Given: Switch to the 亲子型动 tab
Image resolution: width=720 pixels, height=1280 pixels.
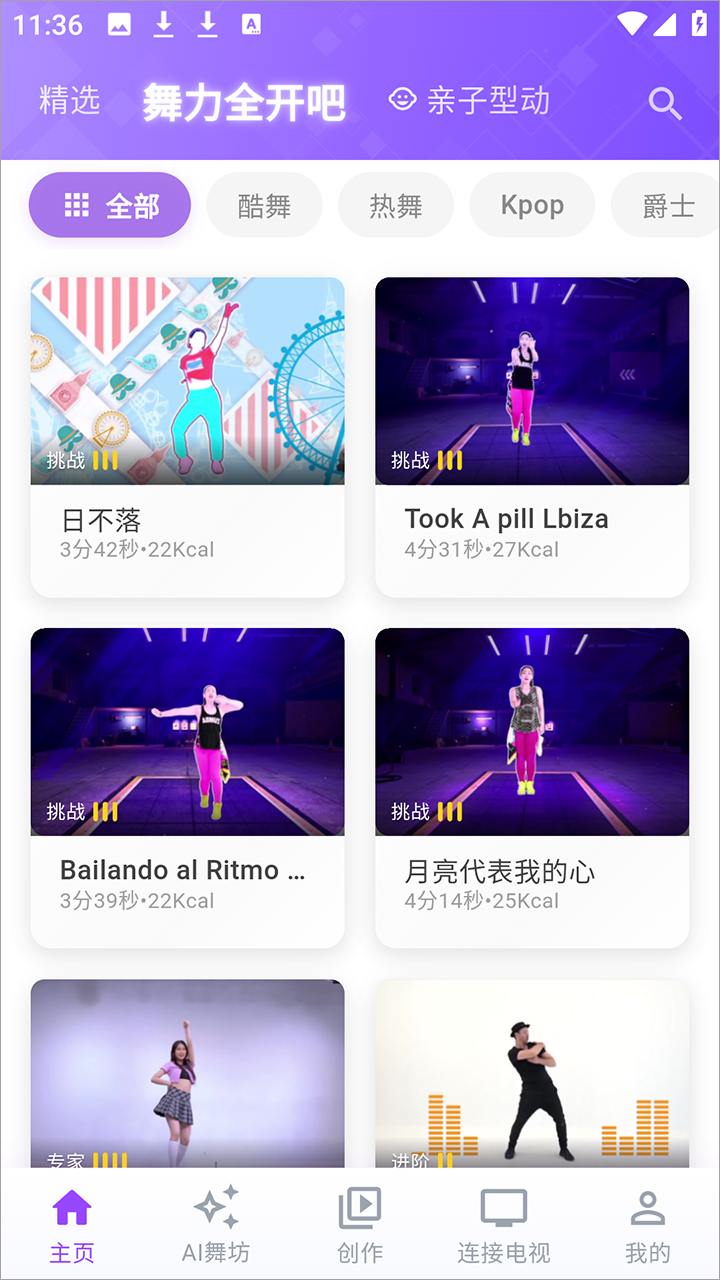Looking at the screenshot, I should pyautogui.click(x=469, y=100).
